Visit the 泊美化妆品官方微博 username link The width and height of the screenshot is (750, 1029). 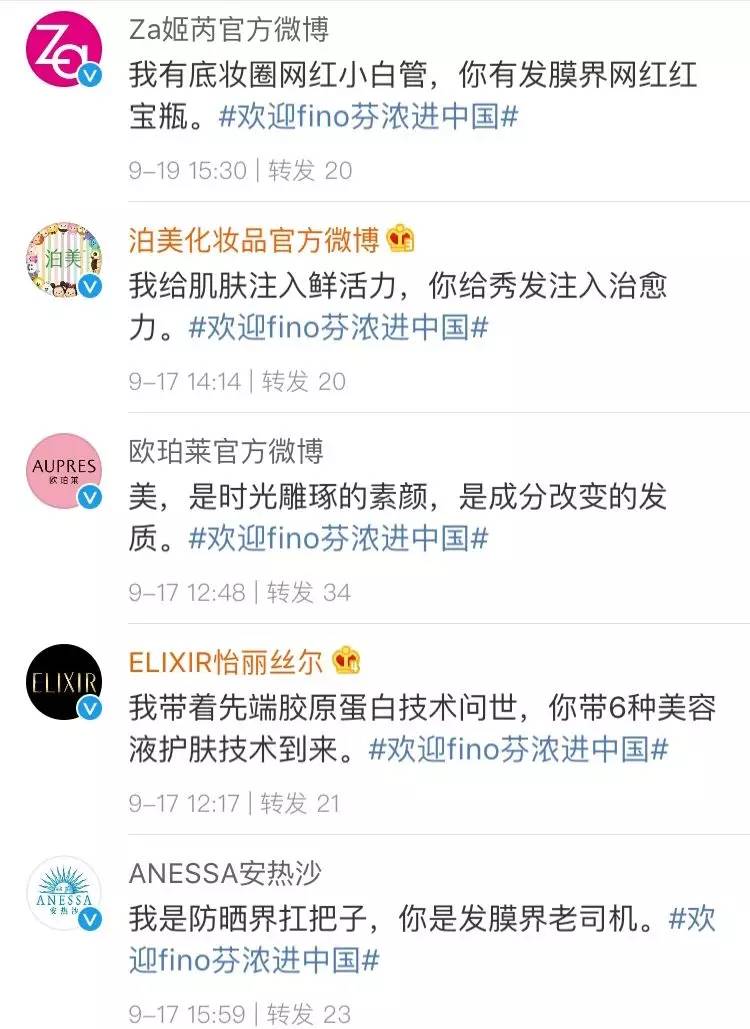pos(254,240)
